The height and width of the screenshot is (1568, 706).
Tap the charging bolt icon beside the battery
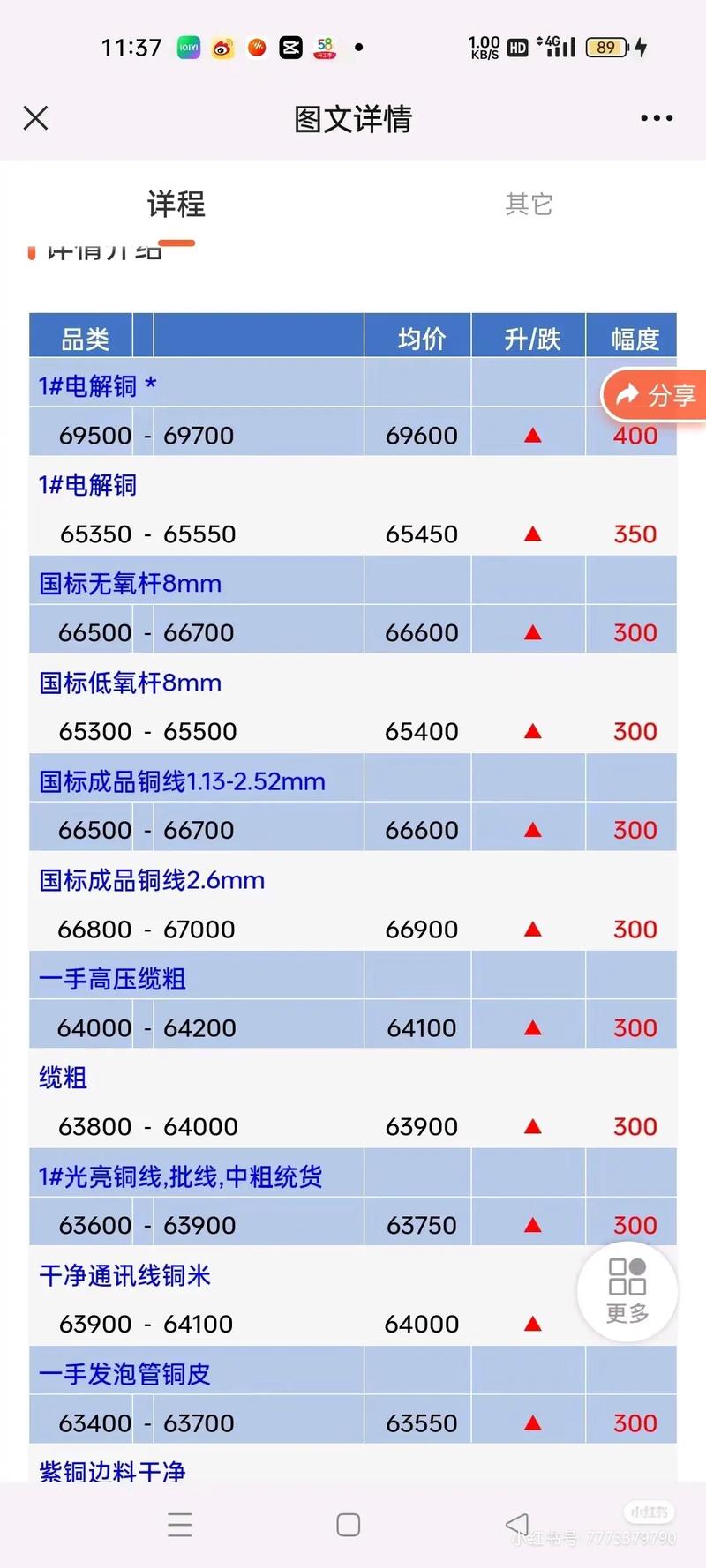pyautogui.click(x=642, y=47)
